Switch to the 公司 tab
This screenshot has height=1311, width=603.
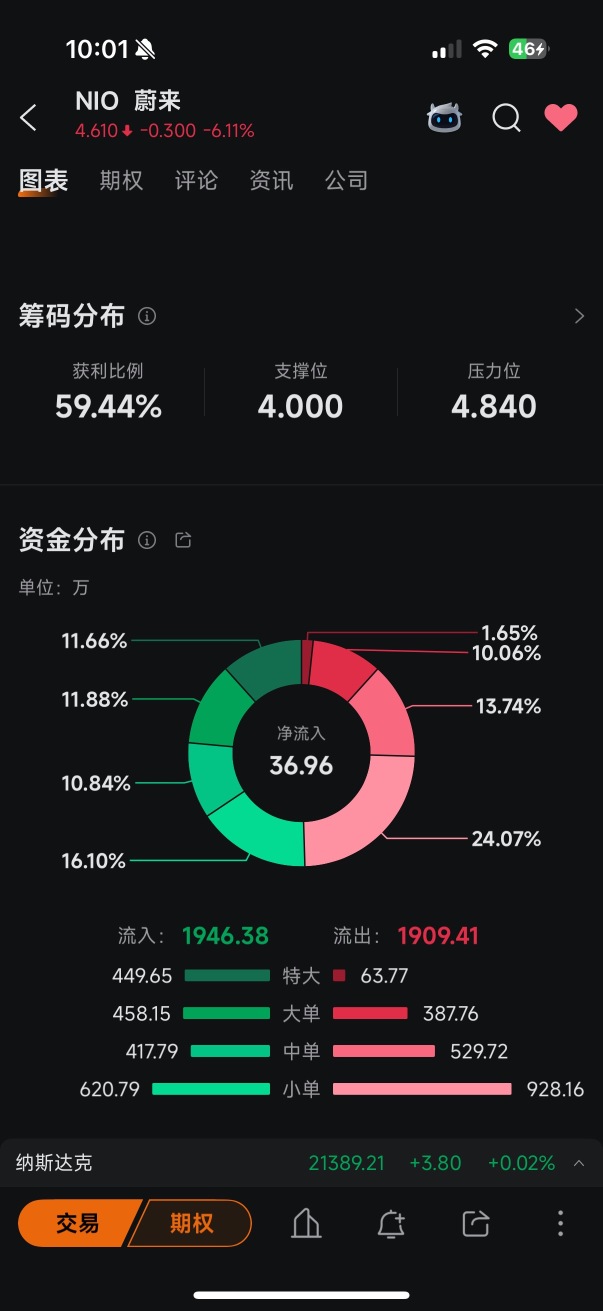346,181
